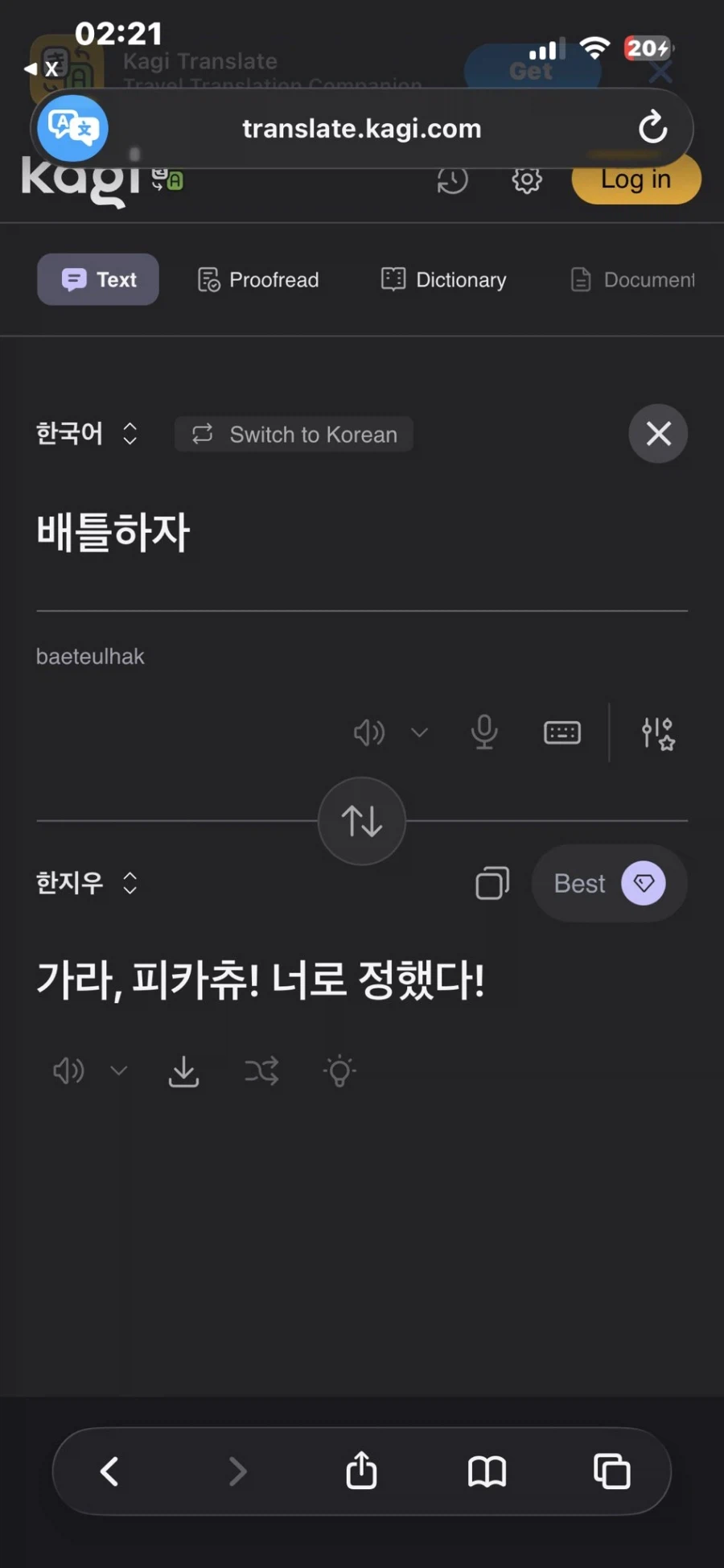Swap source and target languages
724x1568 pixels.
(361, 821)
